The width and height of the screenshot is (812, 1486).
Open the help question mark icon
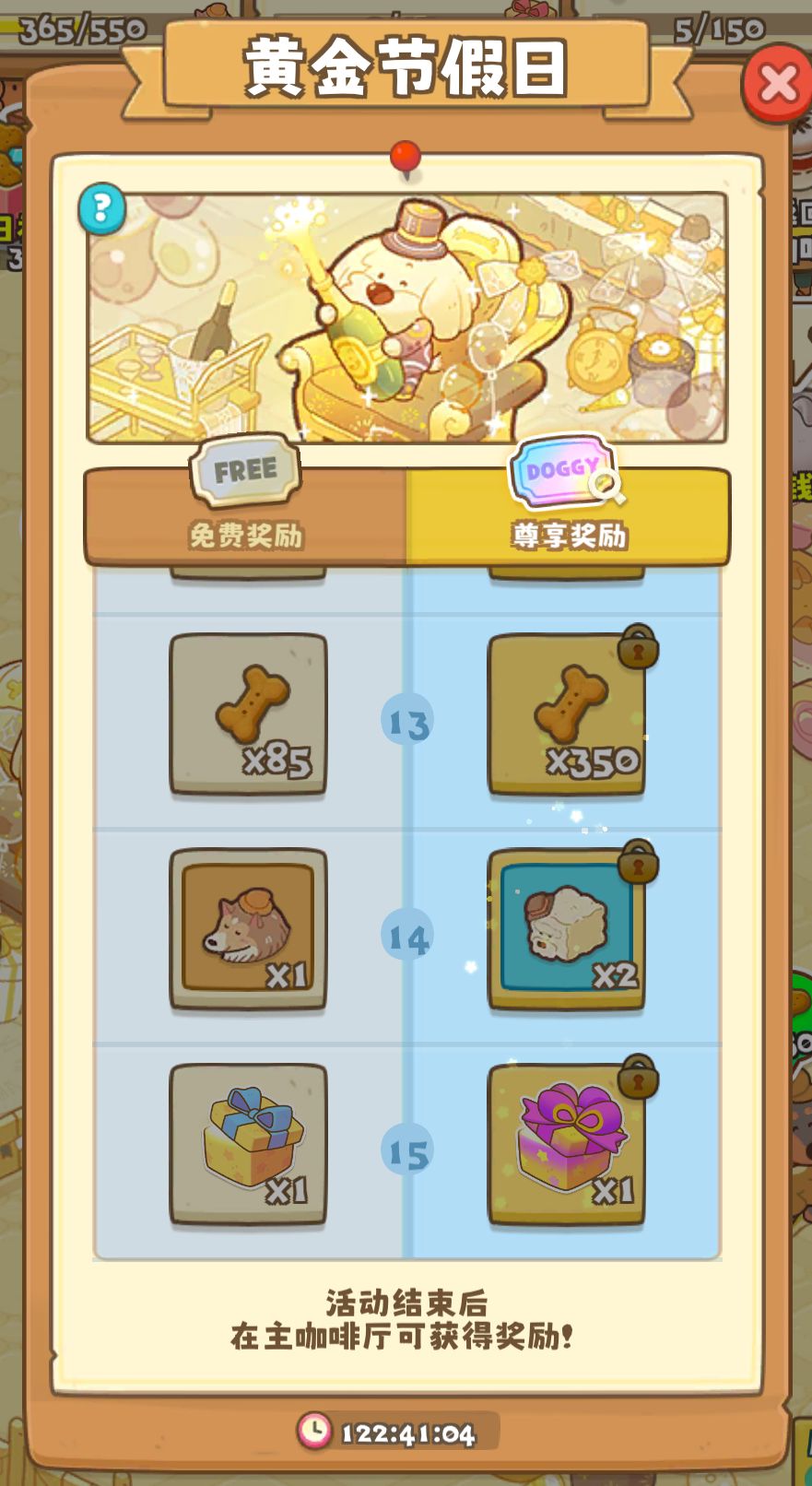101,208
